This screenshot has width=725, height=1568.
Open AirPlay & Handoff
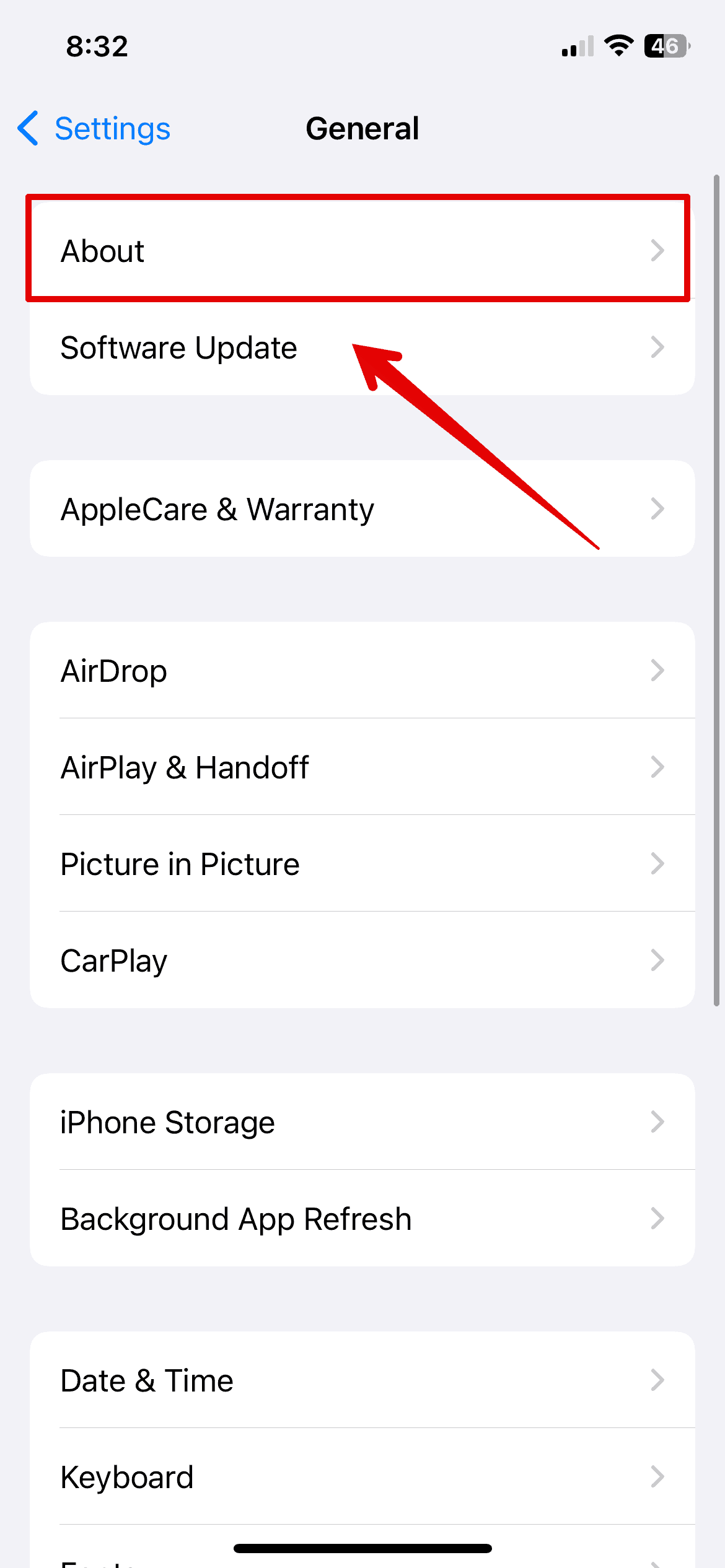pos(362,767)
